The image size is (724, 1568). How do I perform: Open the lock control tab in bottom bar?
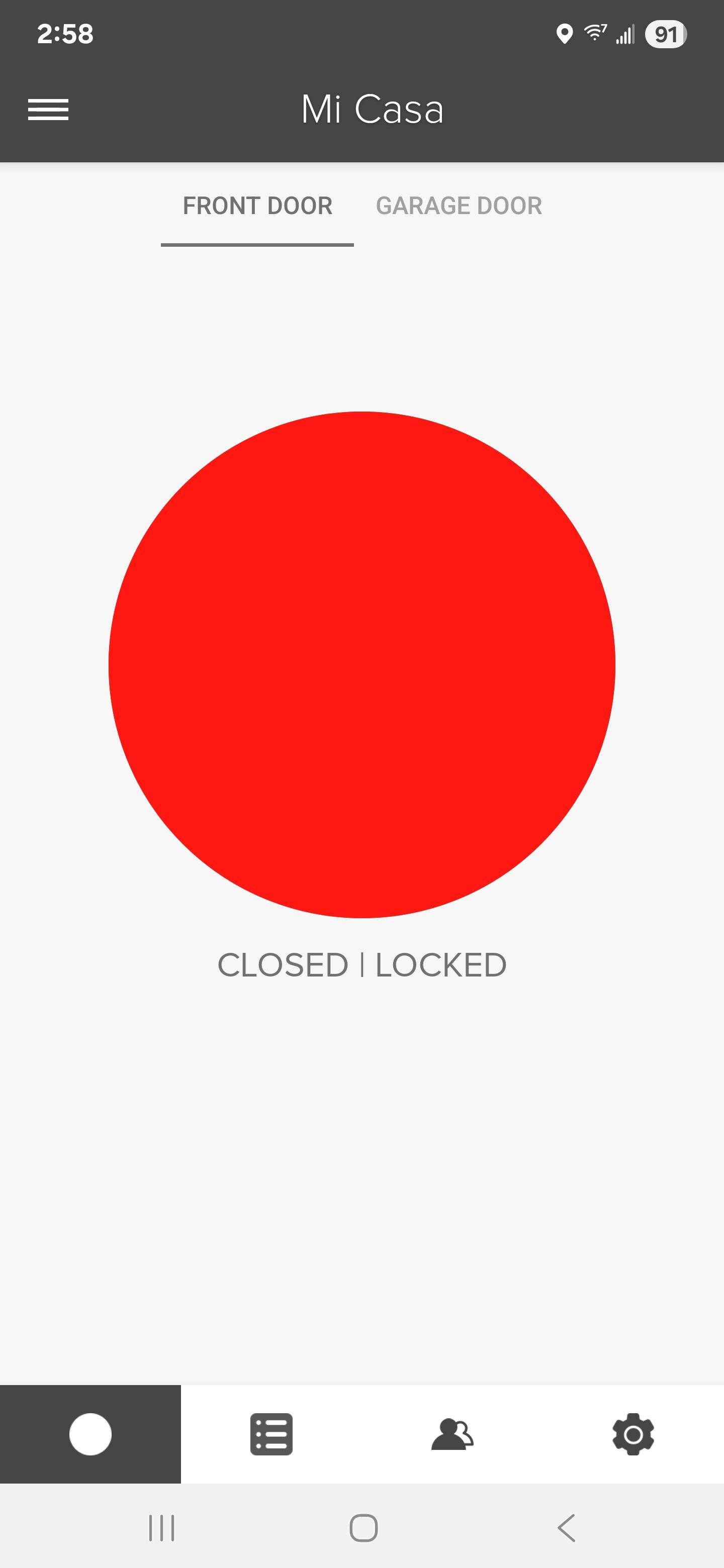90,1434
